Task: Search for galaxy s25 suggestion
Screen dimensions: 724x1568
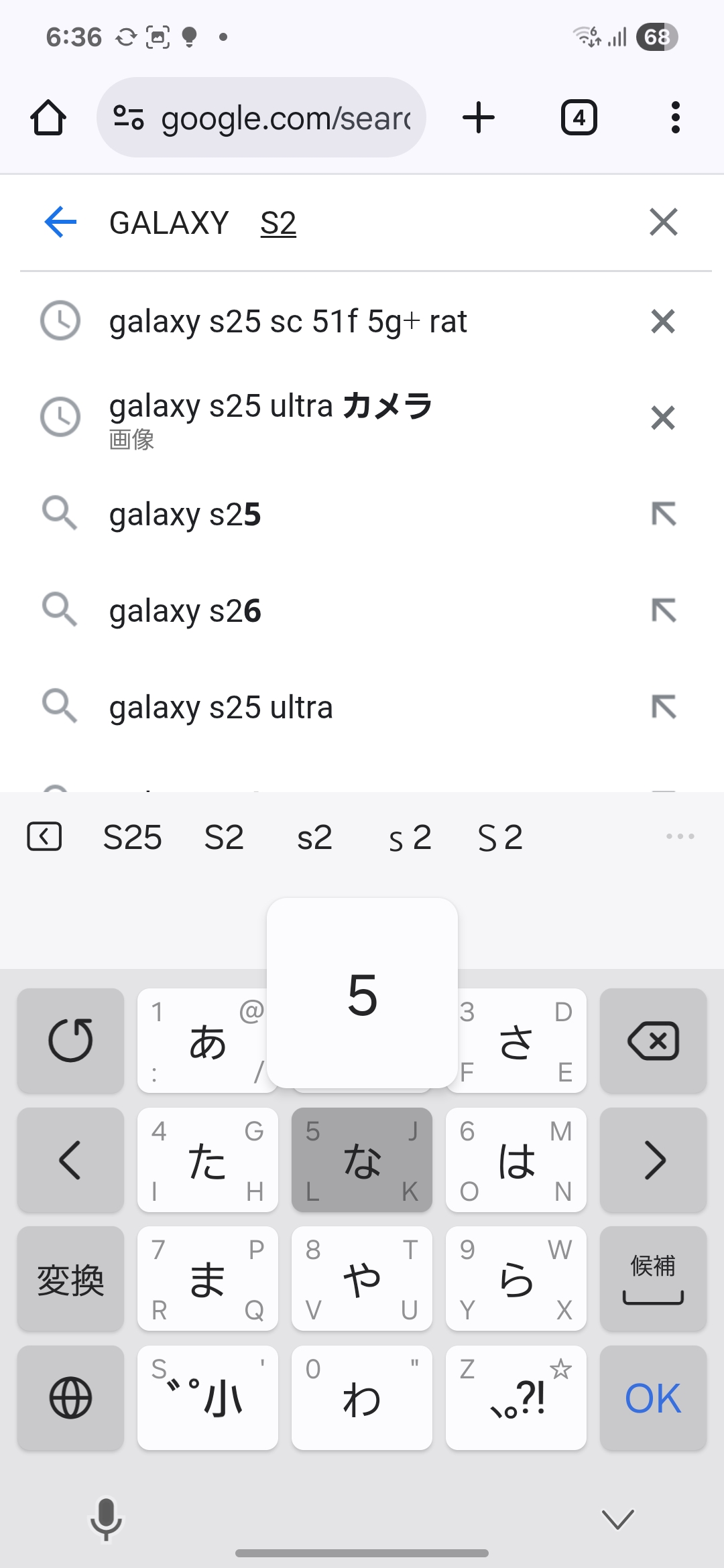Action: (x=185, y=515)
